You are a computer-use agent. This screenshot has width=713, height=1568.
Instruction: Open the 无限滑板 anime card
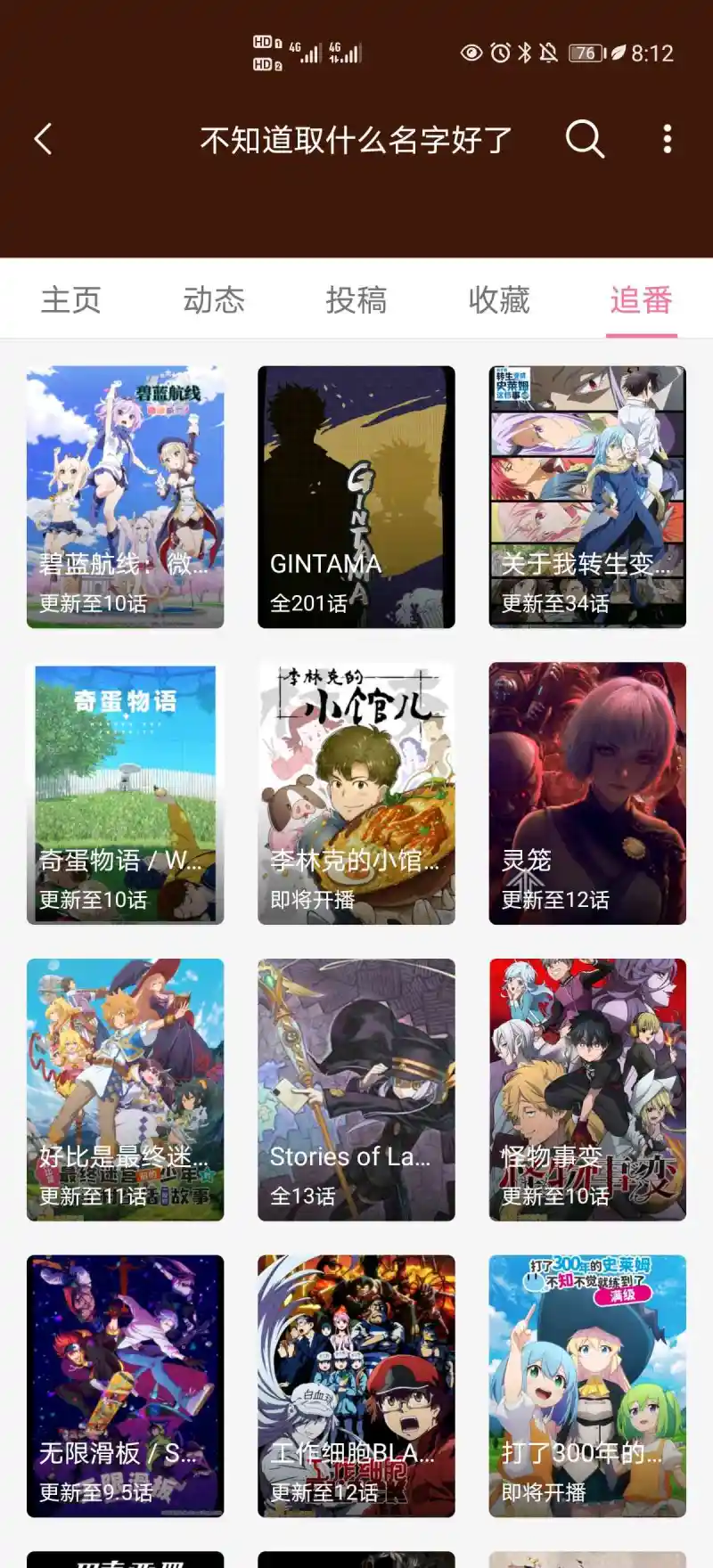tap(125, 1385)
